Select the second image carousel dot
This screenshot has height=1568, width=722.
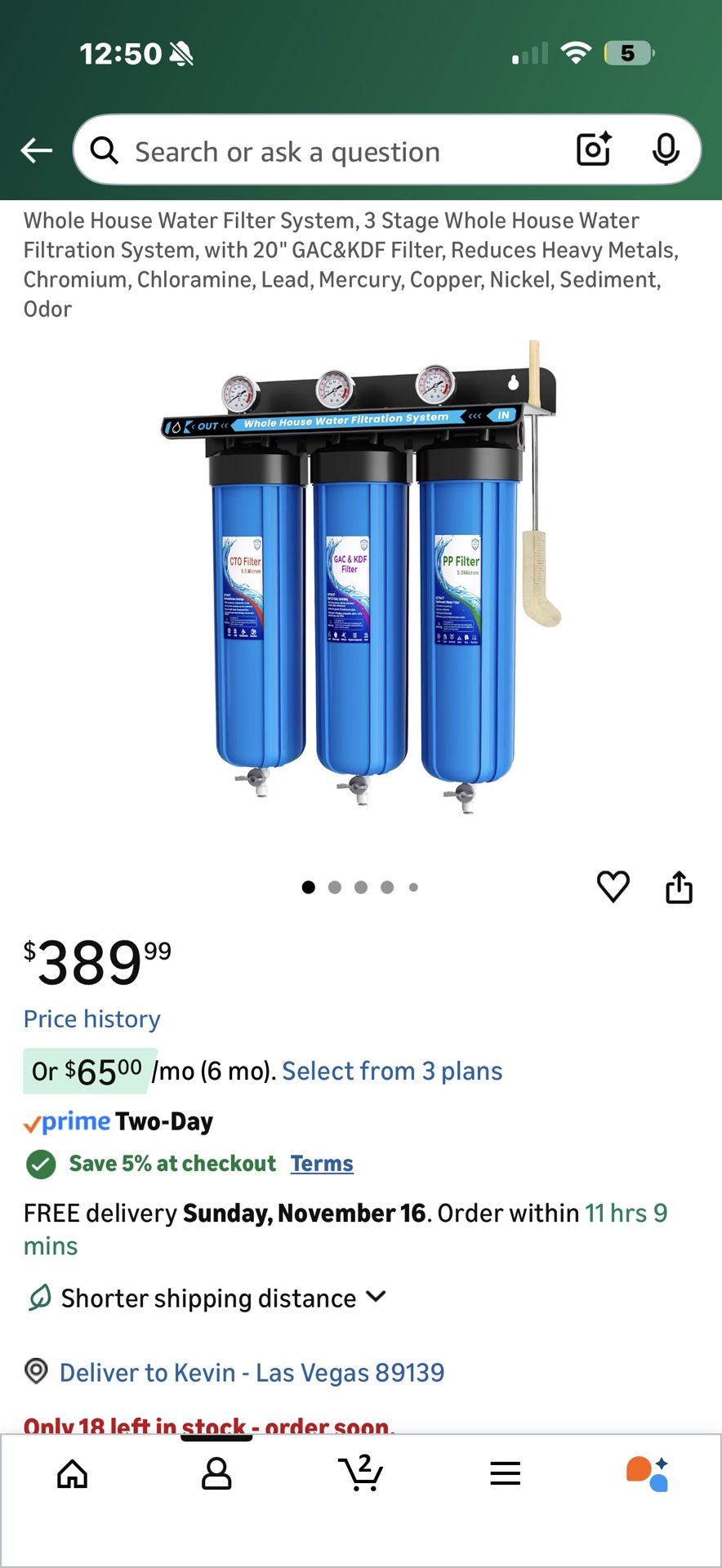pos(335,887)
